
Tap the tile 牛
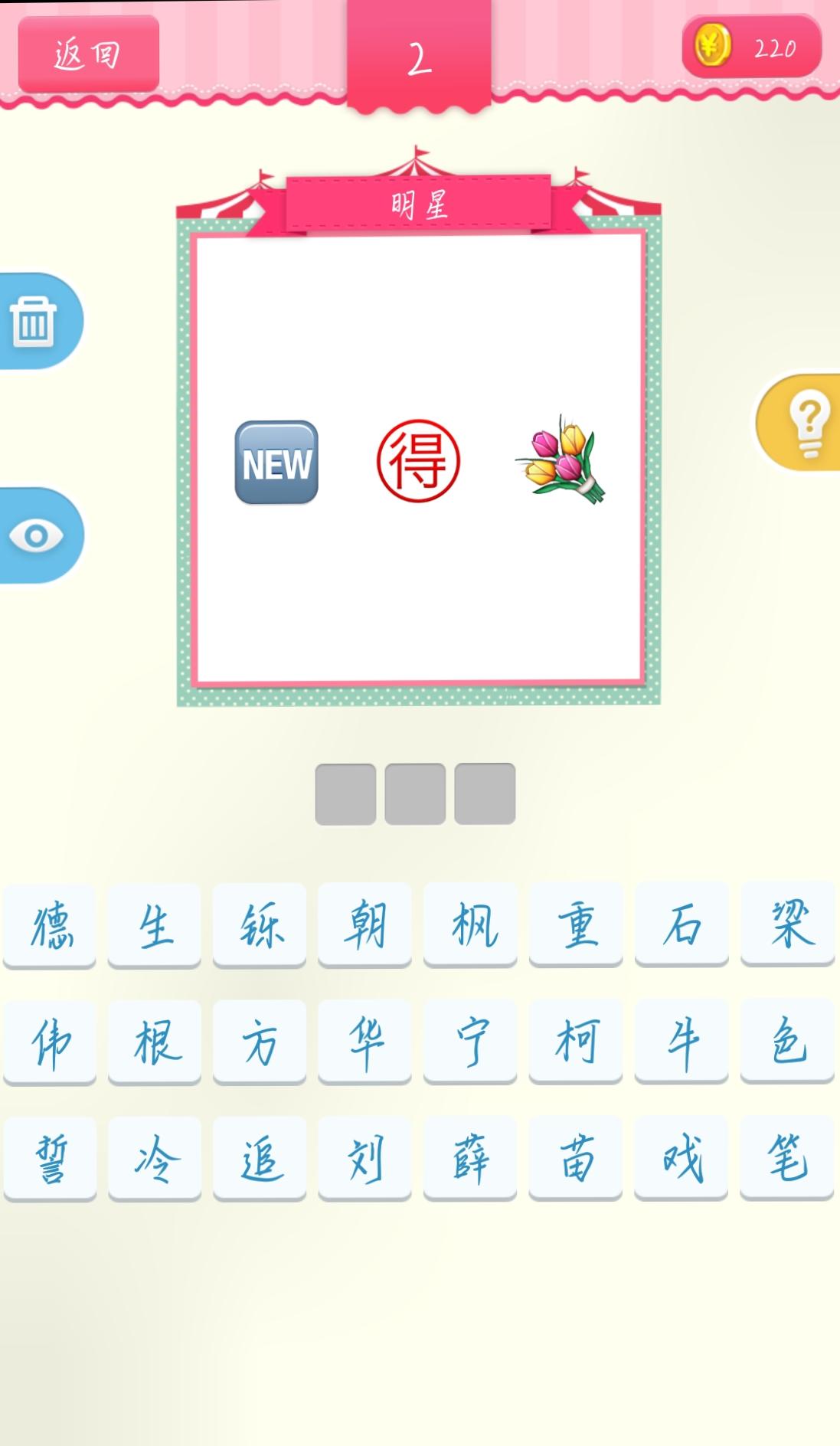click(x=681, y=1042)
